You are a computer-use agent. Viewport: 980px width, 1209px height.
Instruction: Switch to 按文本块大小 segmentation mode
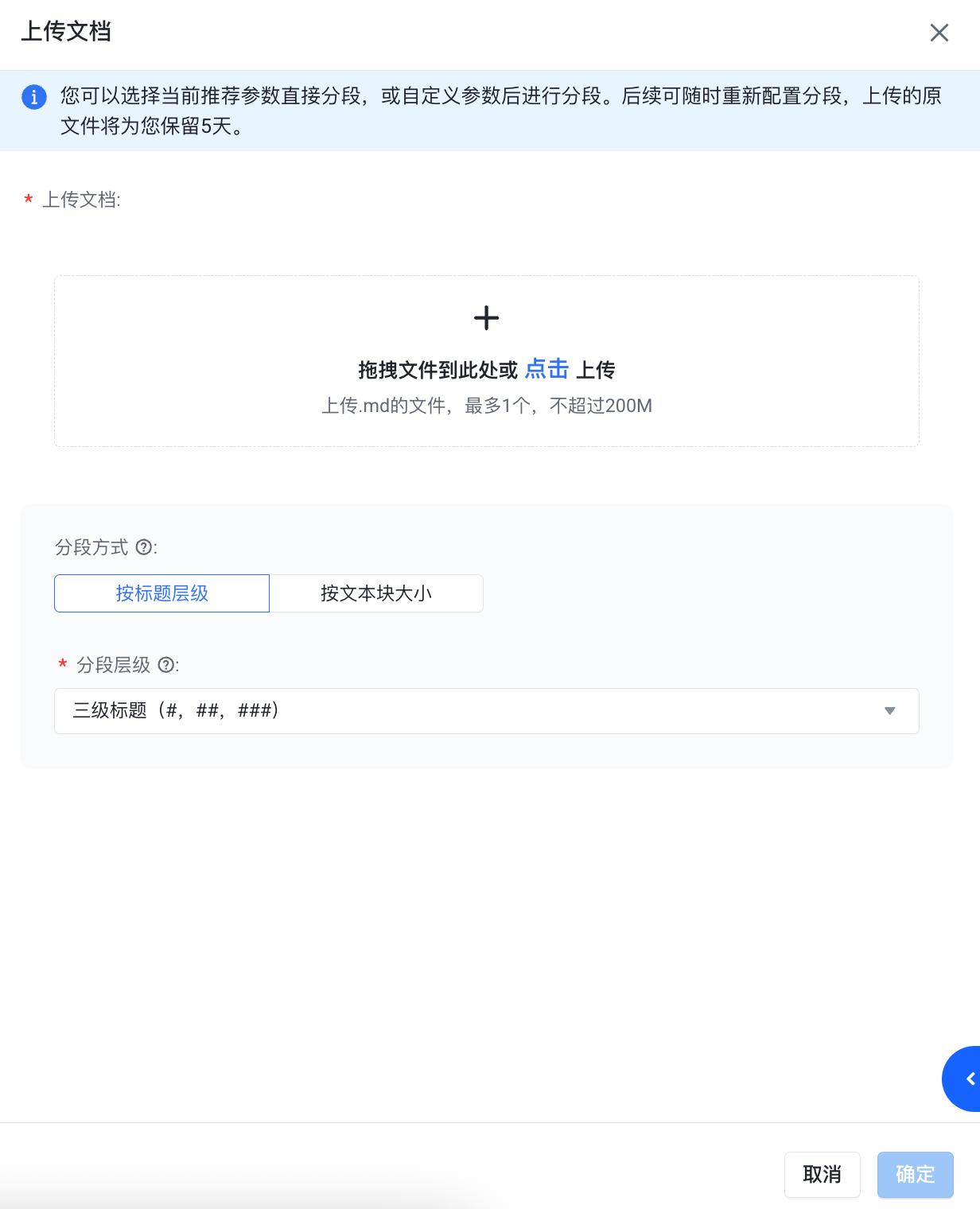[376, 593]
